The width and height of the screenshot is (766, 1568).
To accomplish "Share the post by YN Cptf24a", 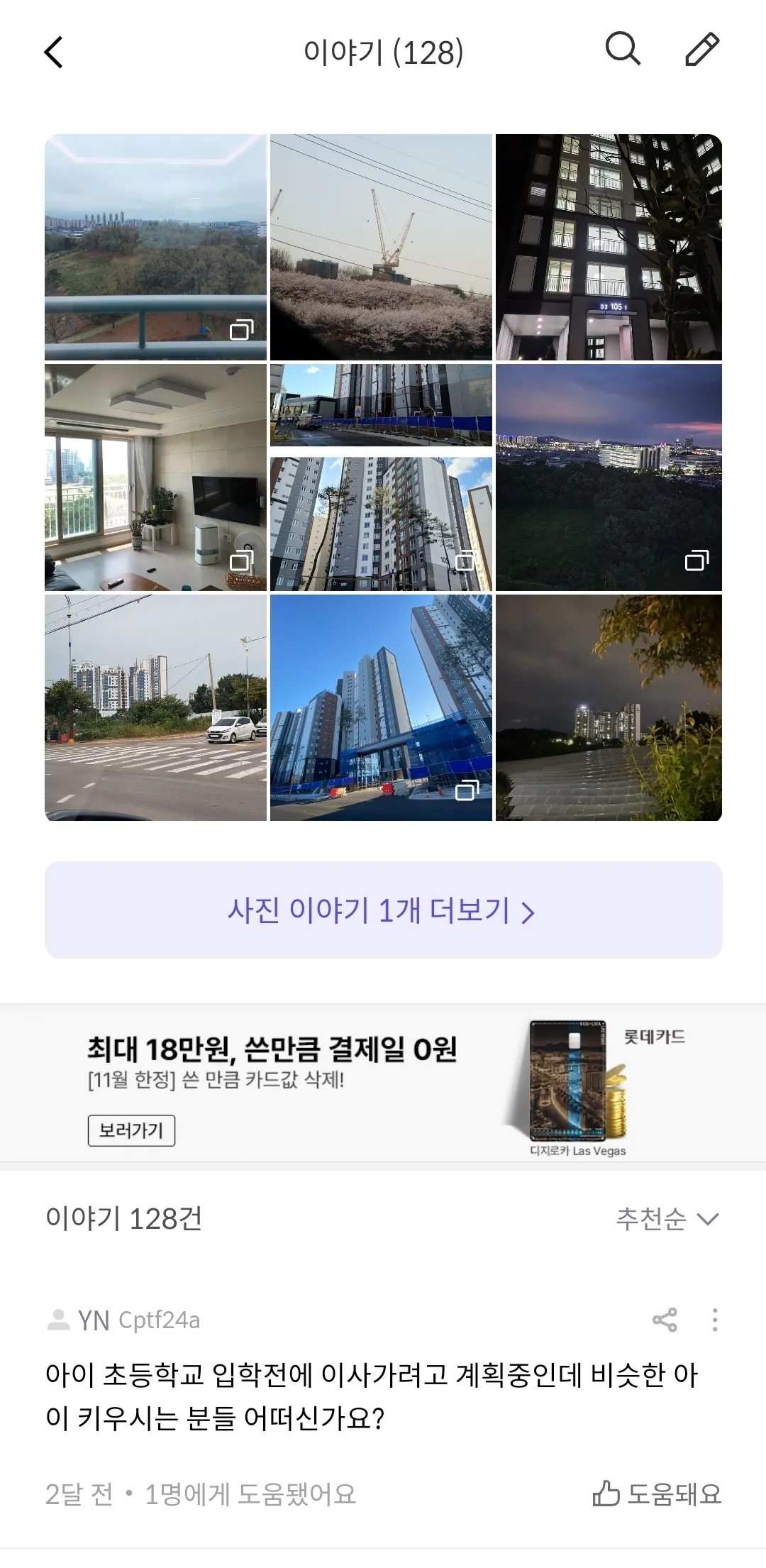I will click(x=665, y=1320).
